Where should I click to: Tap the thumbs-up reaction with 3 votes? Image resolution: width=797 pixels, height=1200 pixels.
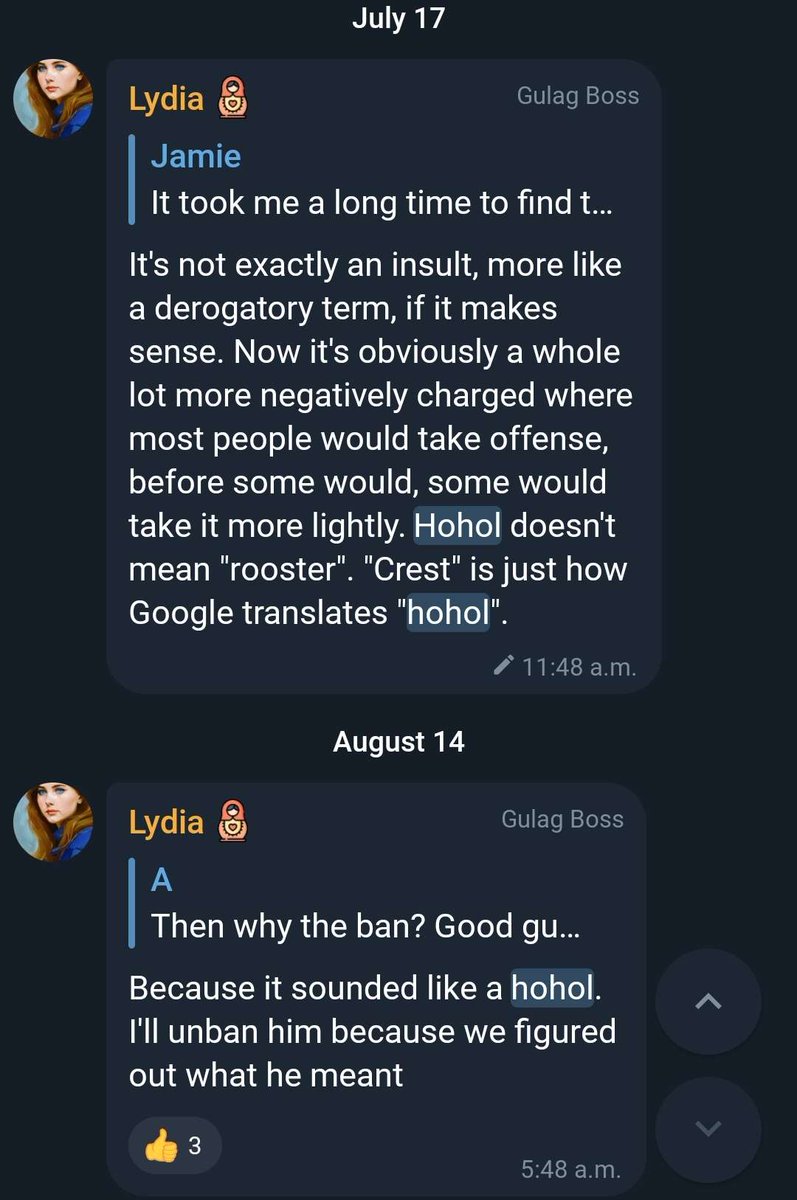(175, 1146)
